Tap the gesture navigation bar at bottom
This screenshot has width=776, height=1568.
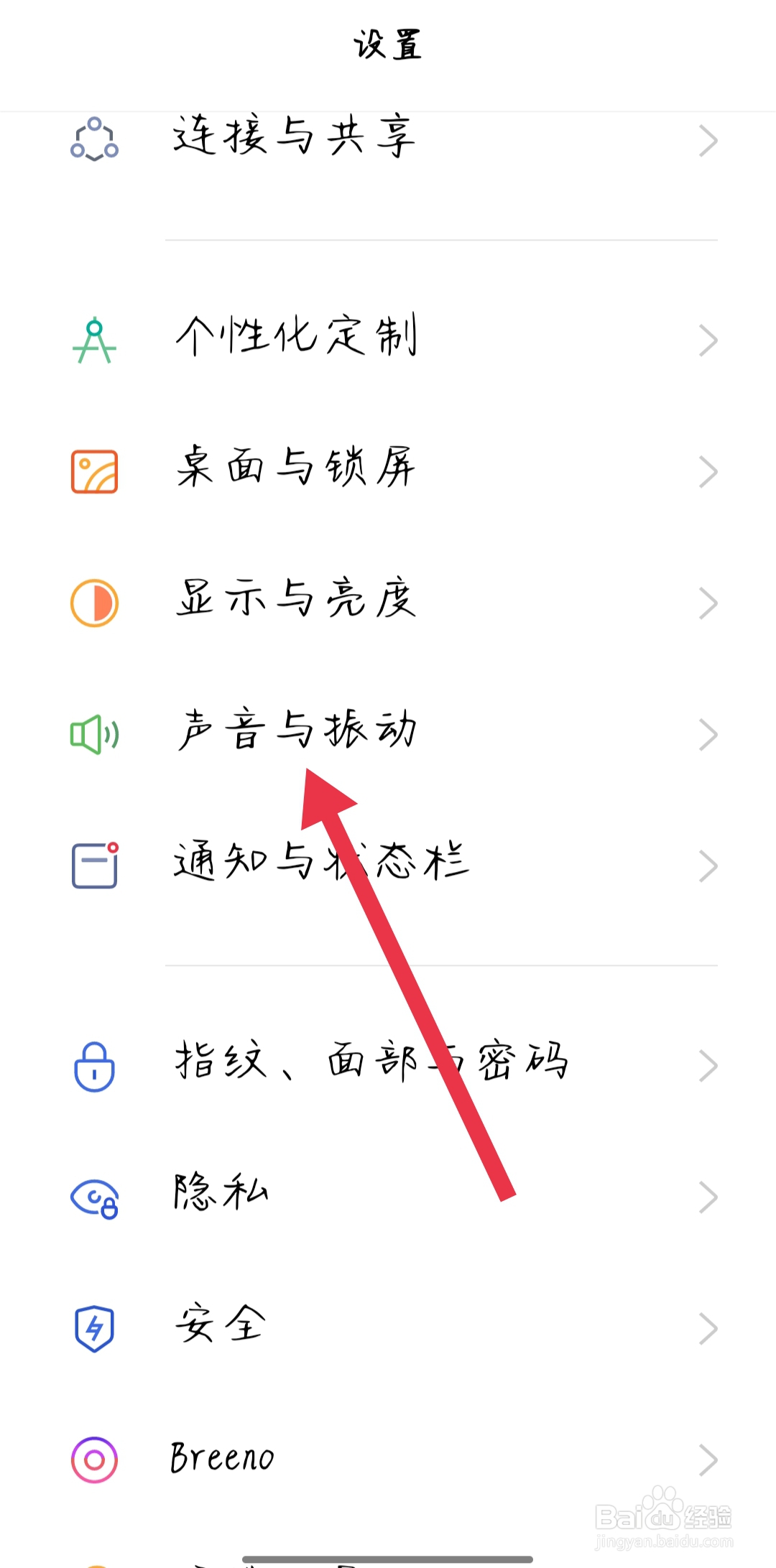coord(388,1560)
